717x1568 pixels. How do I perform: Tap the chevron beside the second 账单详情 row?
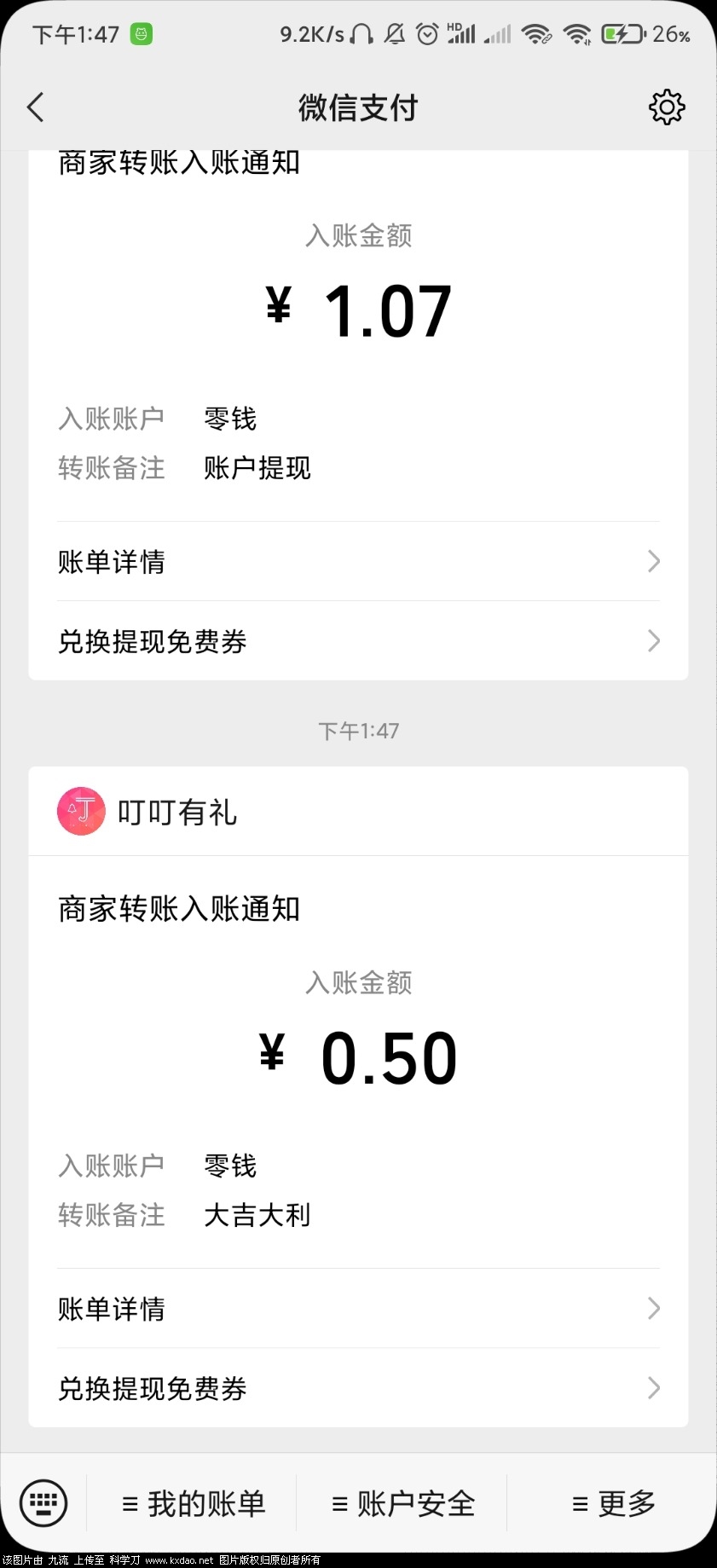tap(653, 1309)
